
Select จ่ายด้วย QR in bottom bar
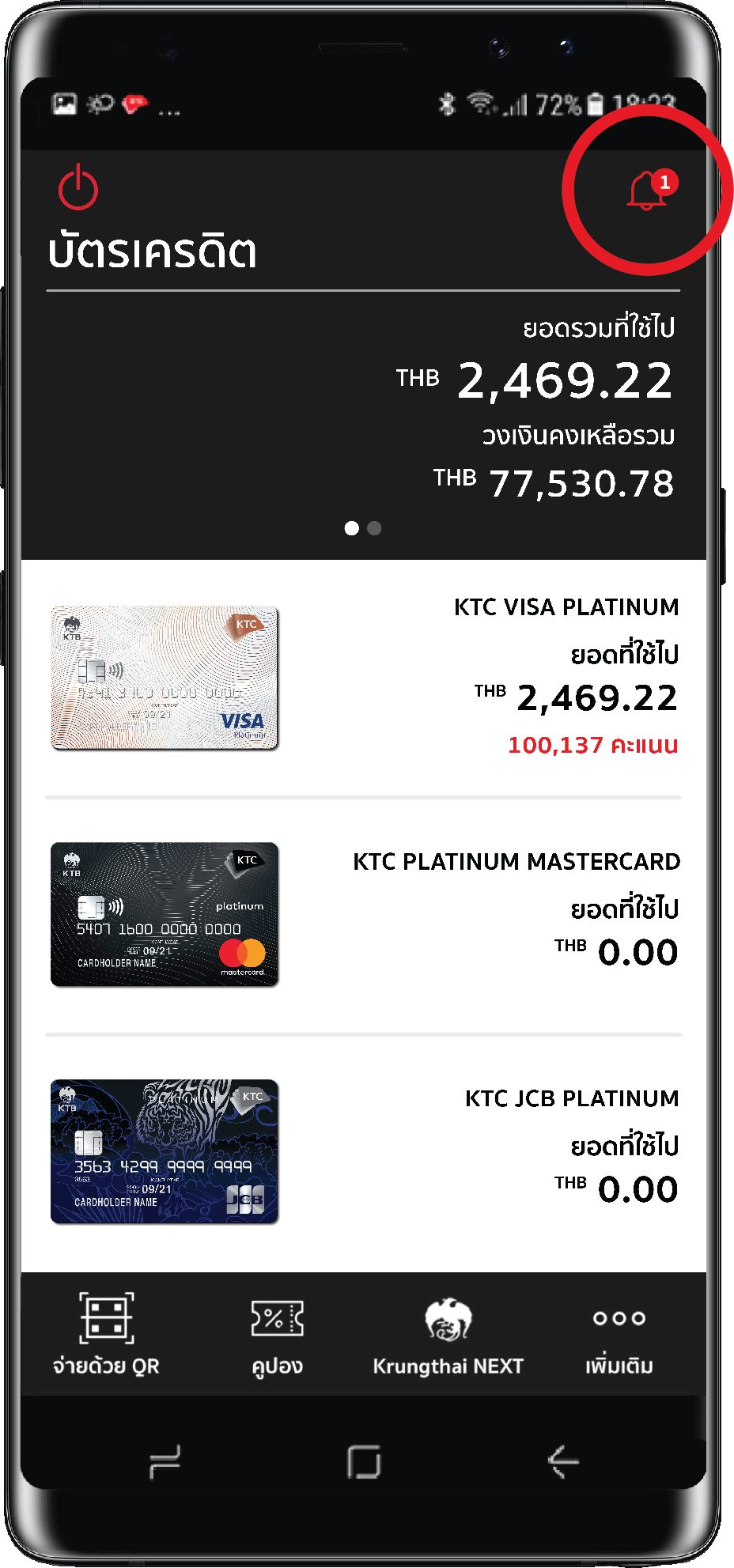(106, 1335)
